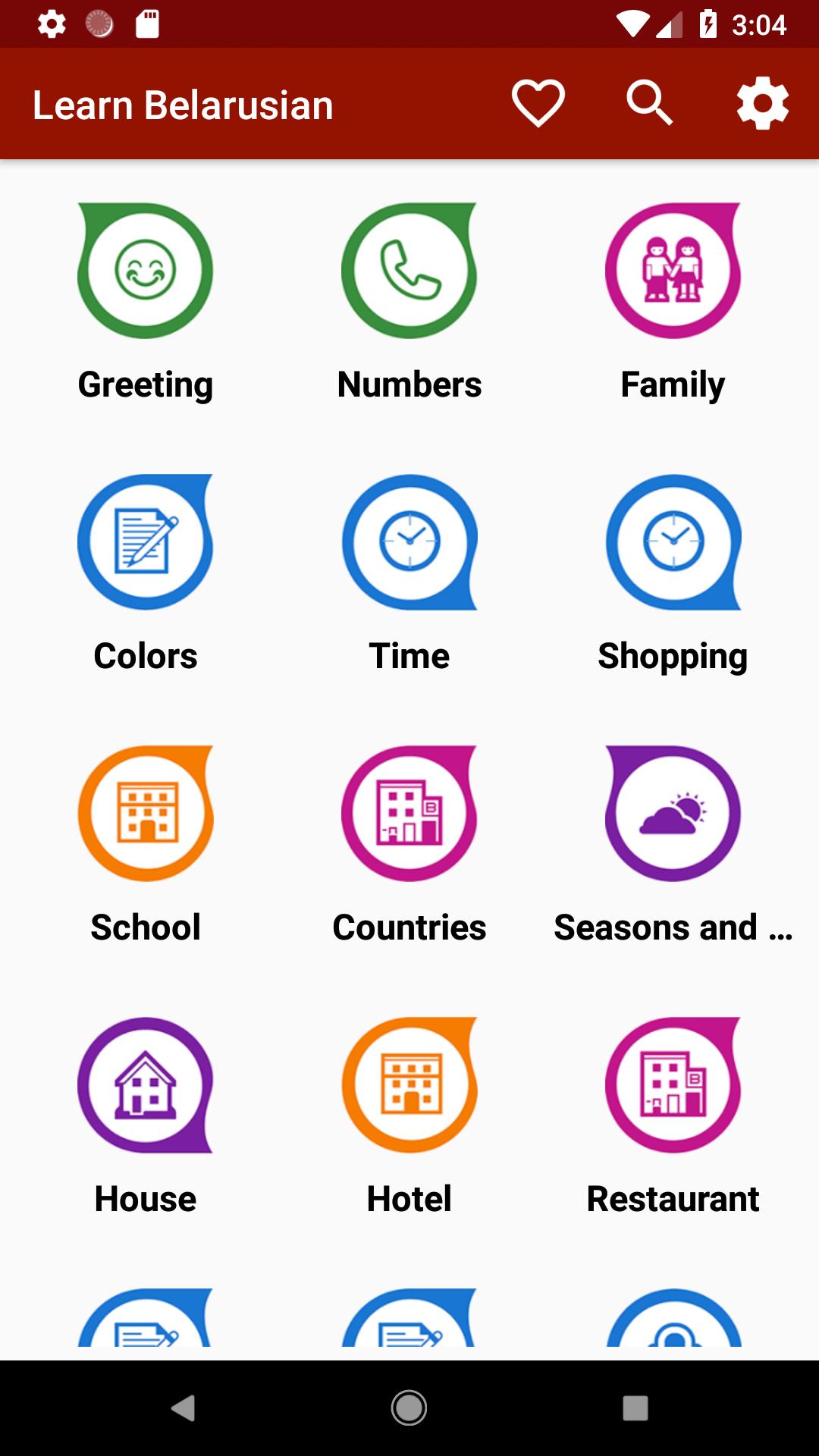Image resolution: width=819 pixels, height=1456 pixels.
Task: Go back with the system back button
Action: click(183, 1408)
